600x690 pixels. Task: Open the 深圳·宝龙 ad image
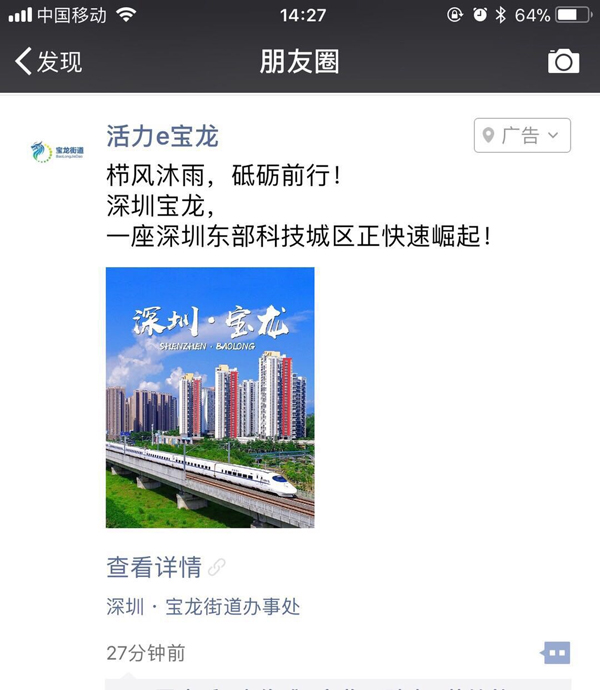coord(210,397)
